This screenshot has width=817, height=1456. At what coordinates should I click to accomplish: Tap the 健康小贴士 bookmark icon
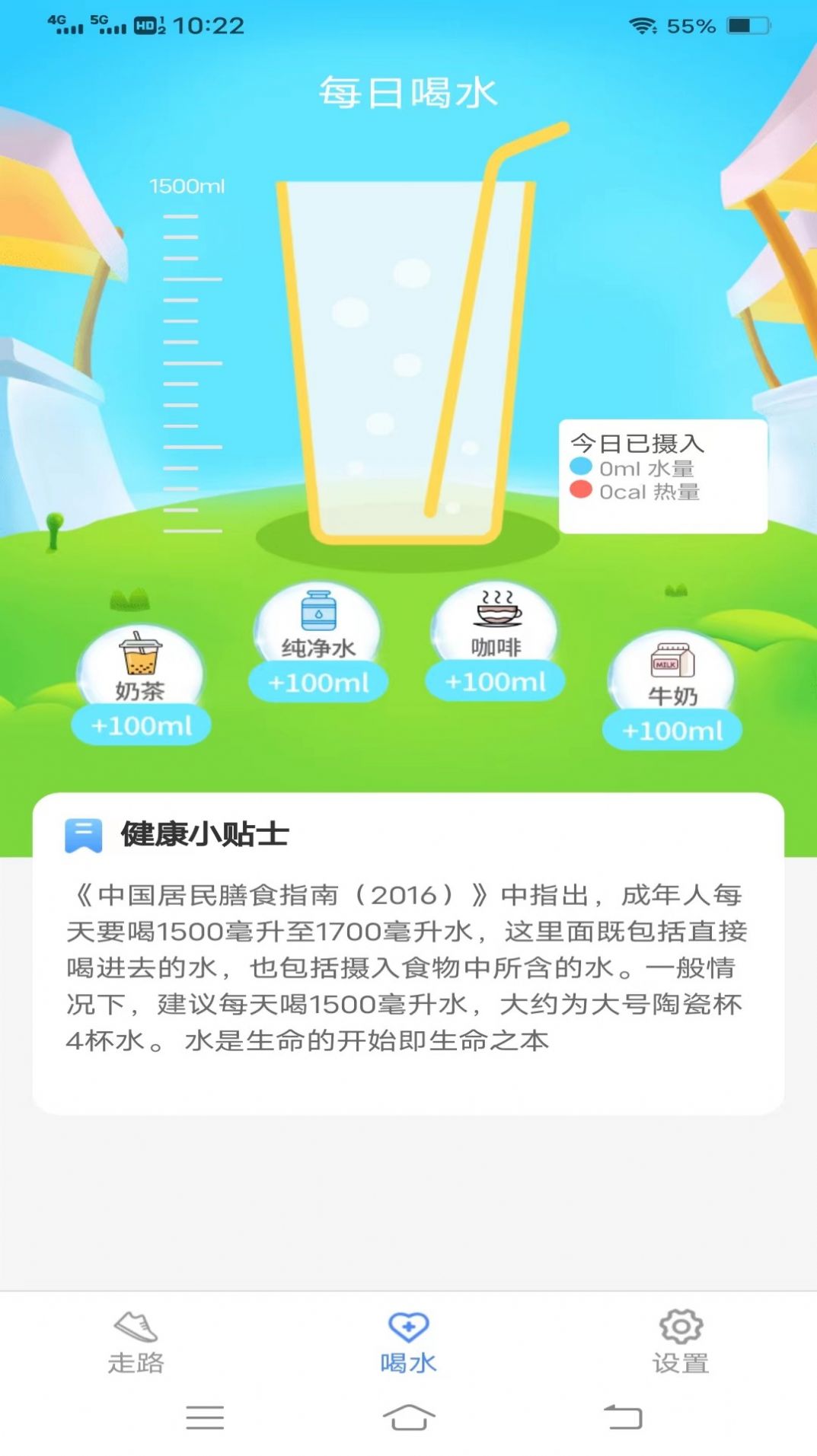pos(81,835)
